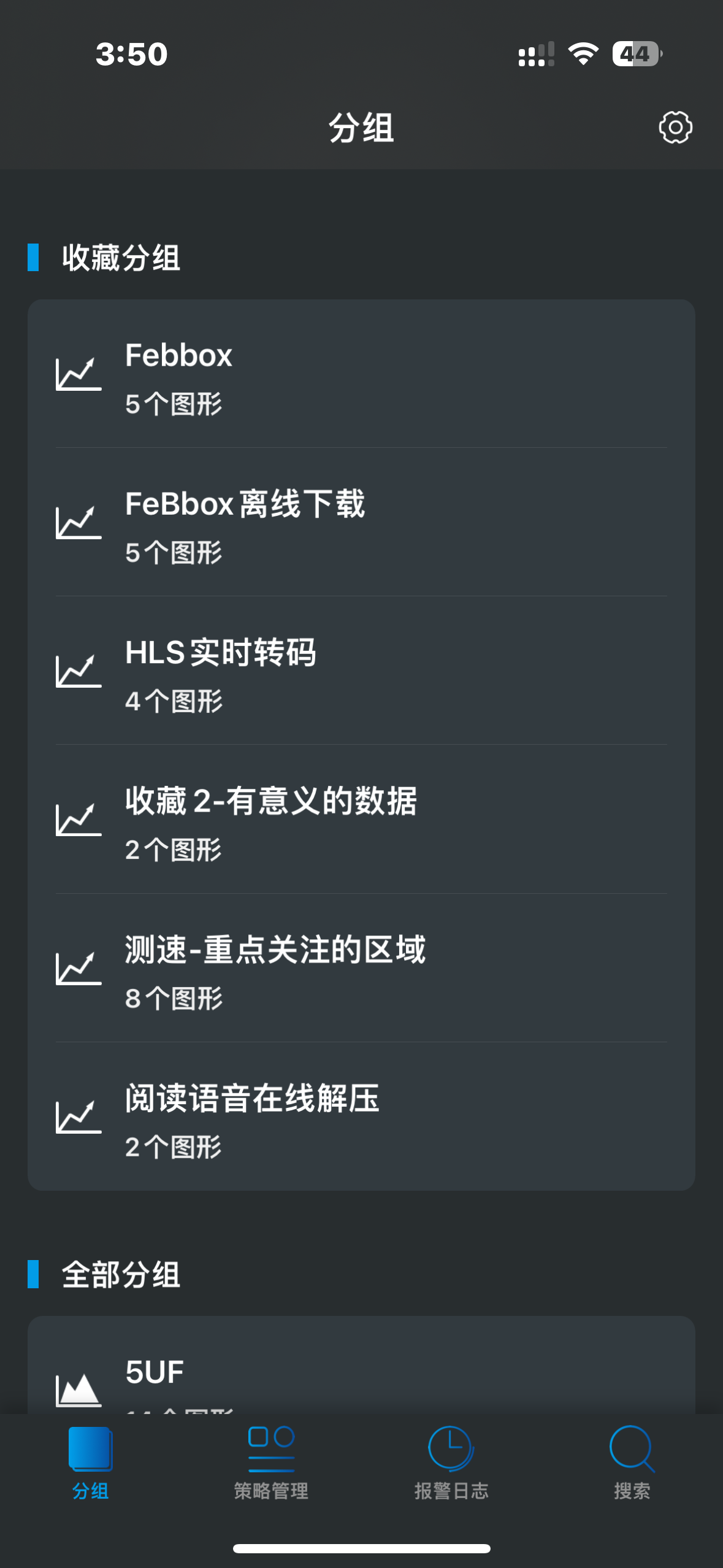Switch to the 报警日志 tab

click(x=451, y=1462)
